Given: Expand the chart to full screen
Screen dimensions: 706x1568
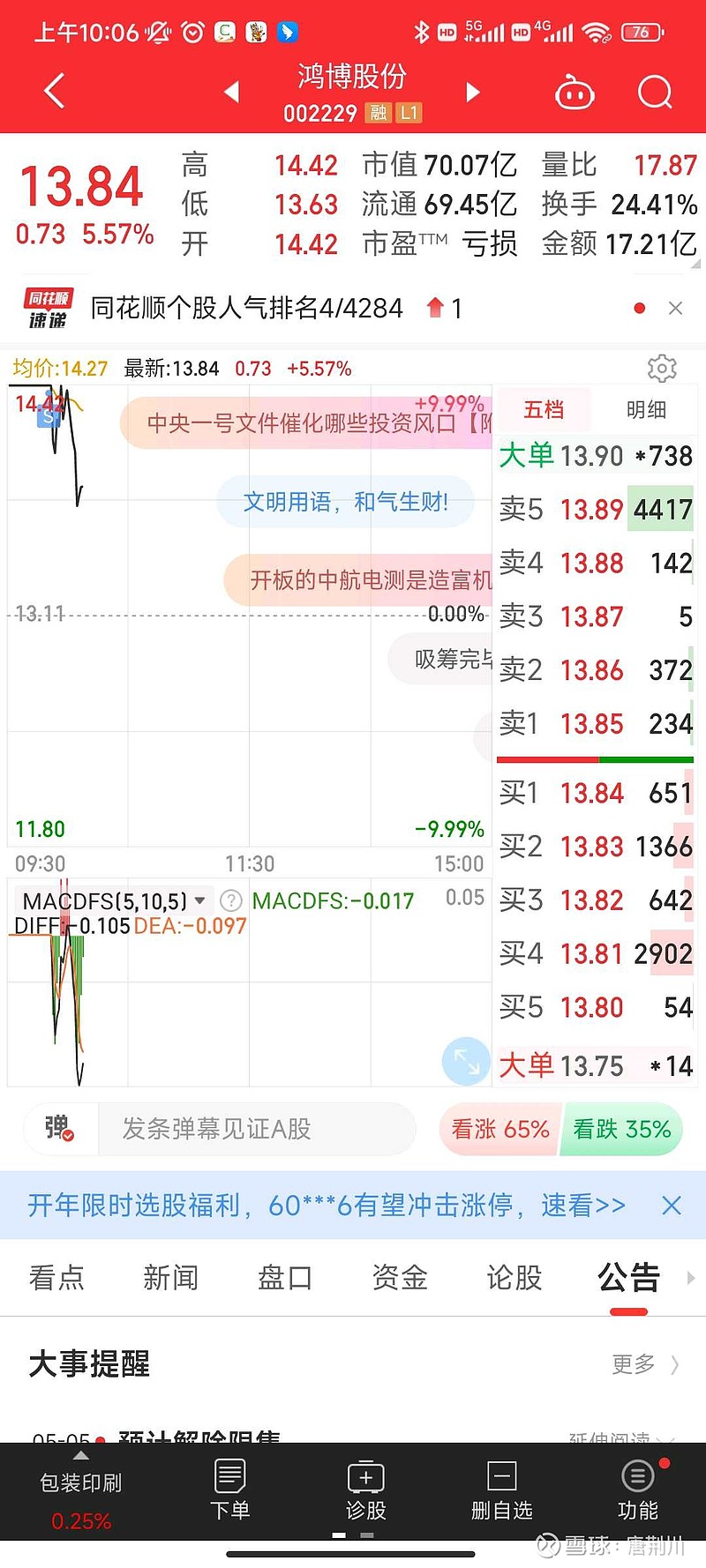Looking at the screenshot, I should tap(465, 1061).
